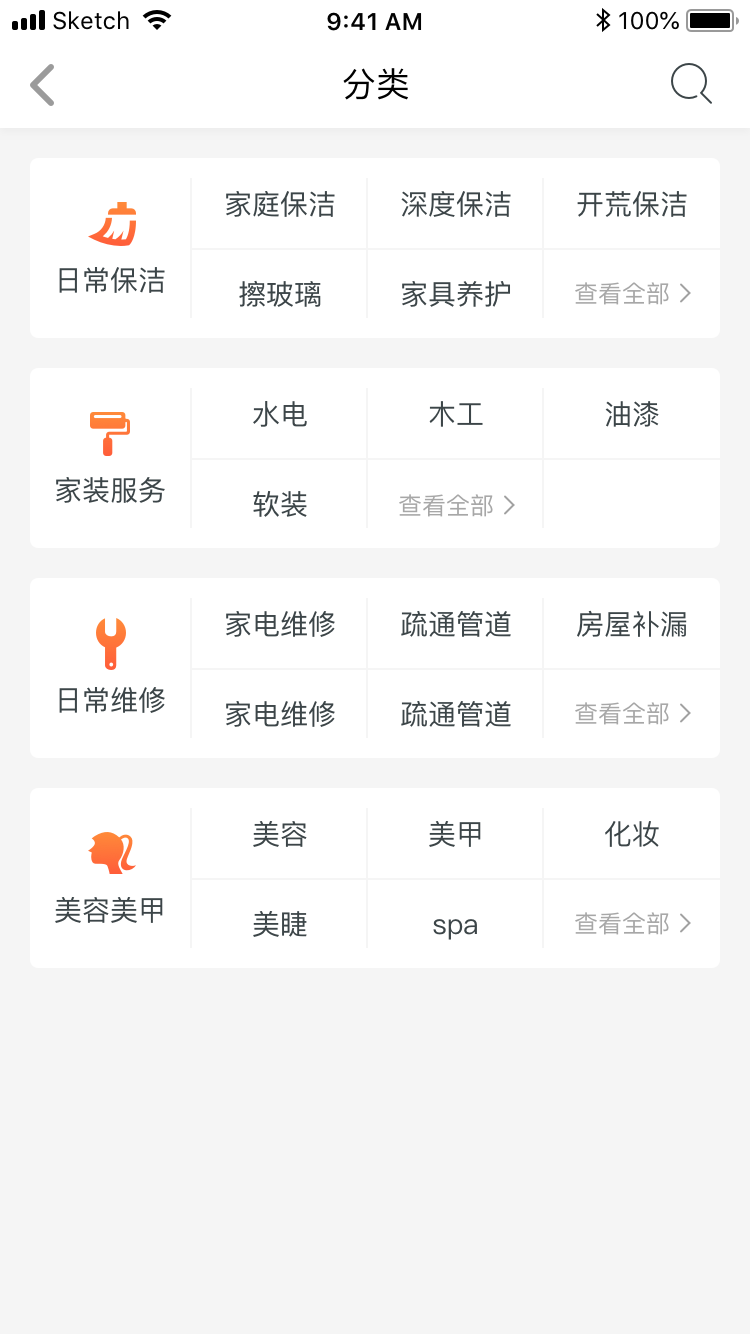Open 美容 category

click(280, 835)
